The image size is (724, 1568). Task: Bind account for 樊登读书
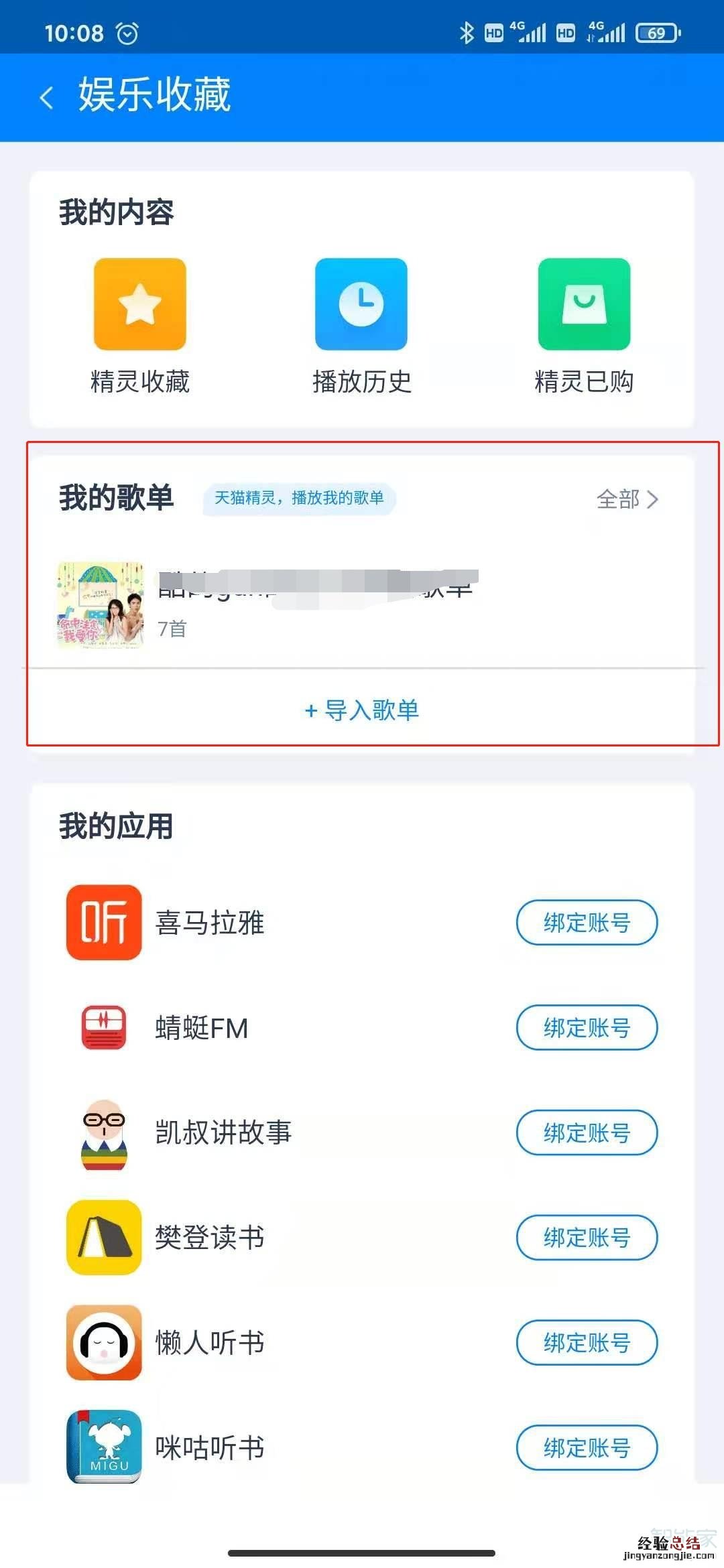click(587, 1237)
